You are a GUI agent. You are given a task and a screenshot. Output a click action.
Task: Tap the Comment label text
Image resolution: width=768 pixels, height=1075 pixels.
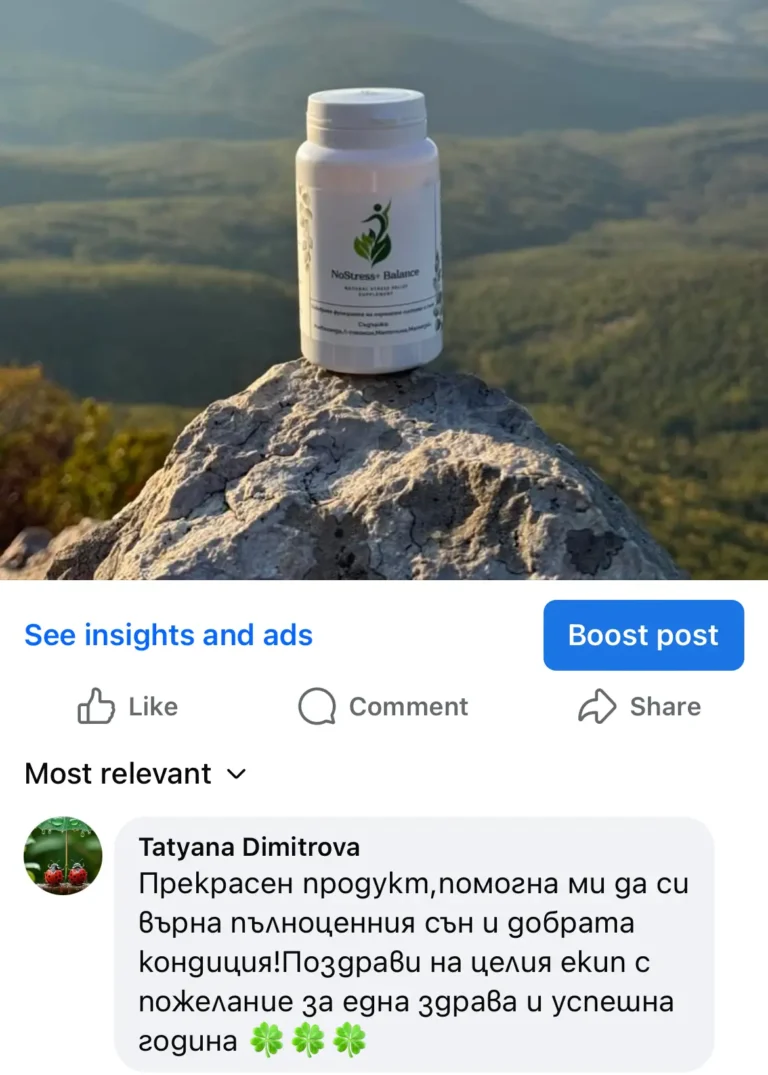408,707
